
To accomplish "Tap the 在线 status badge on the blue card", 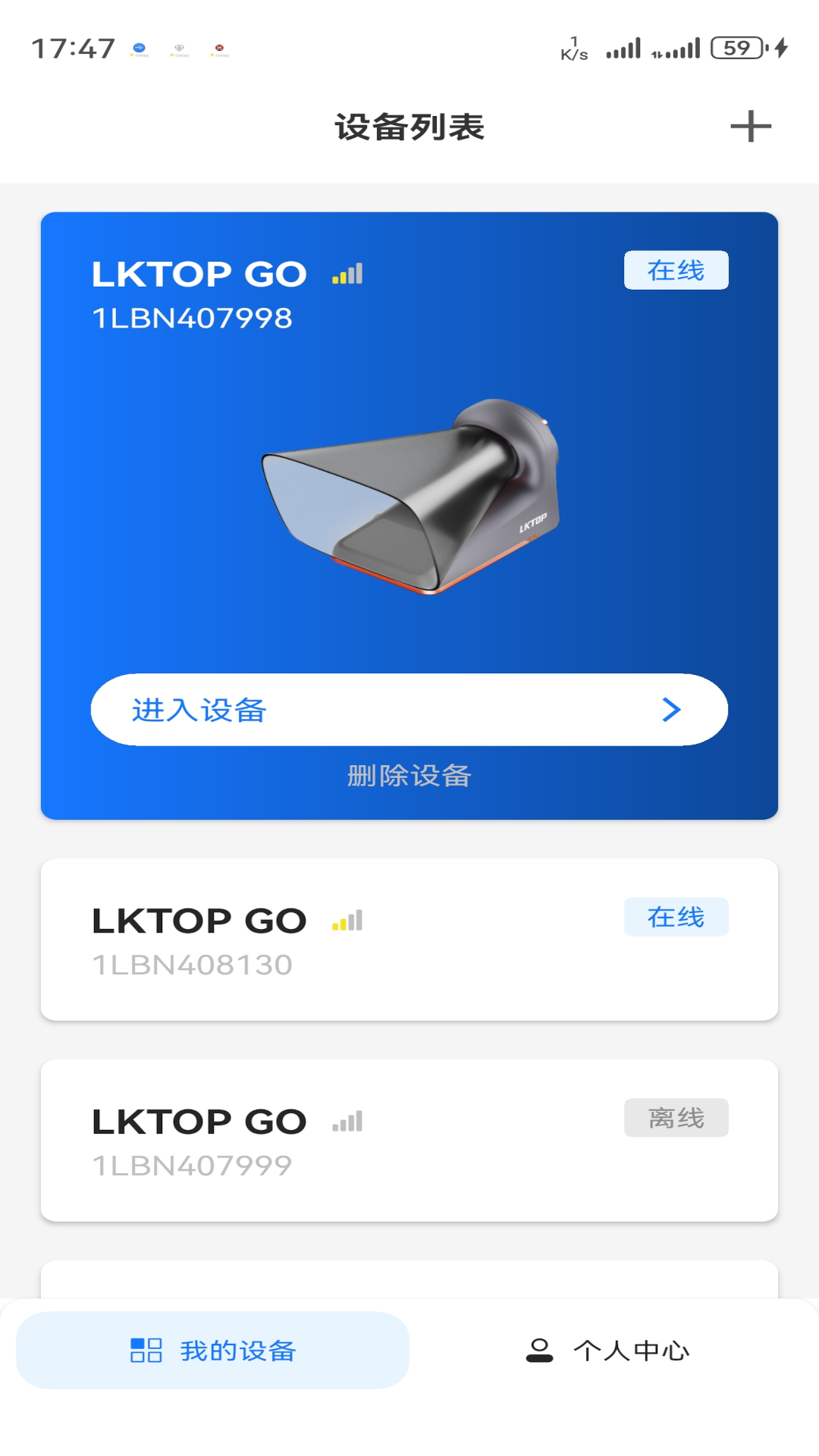I will tap(677, 270).
